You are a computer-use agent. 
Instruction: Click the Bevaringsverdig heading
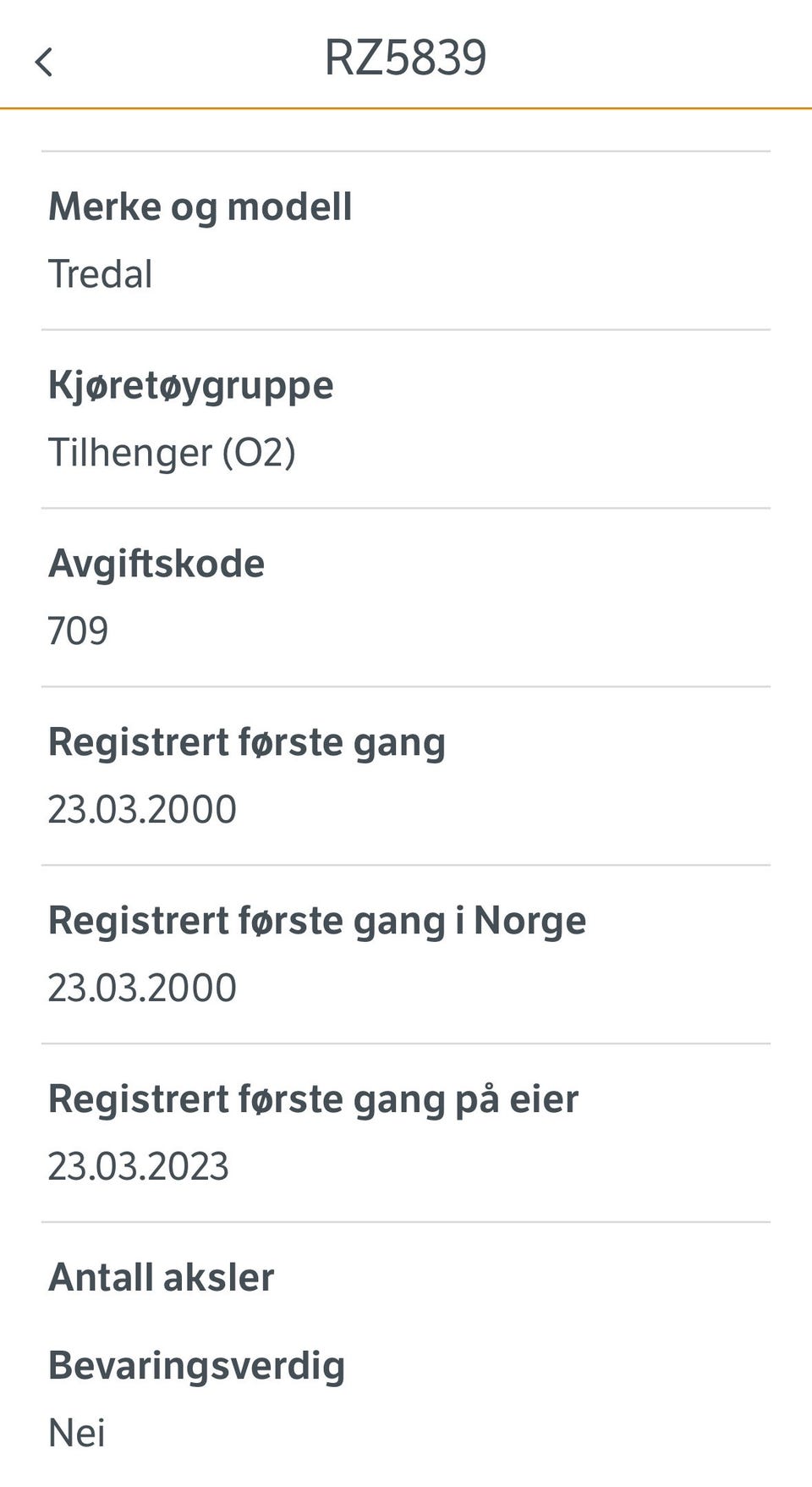tap(195, 1363)
